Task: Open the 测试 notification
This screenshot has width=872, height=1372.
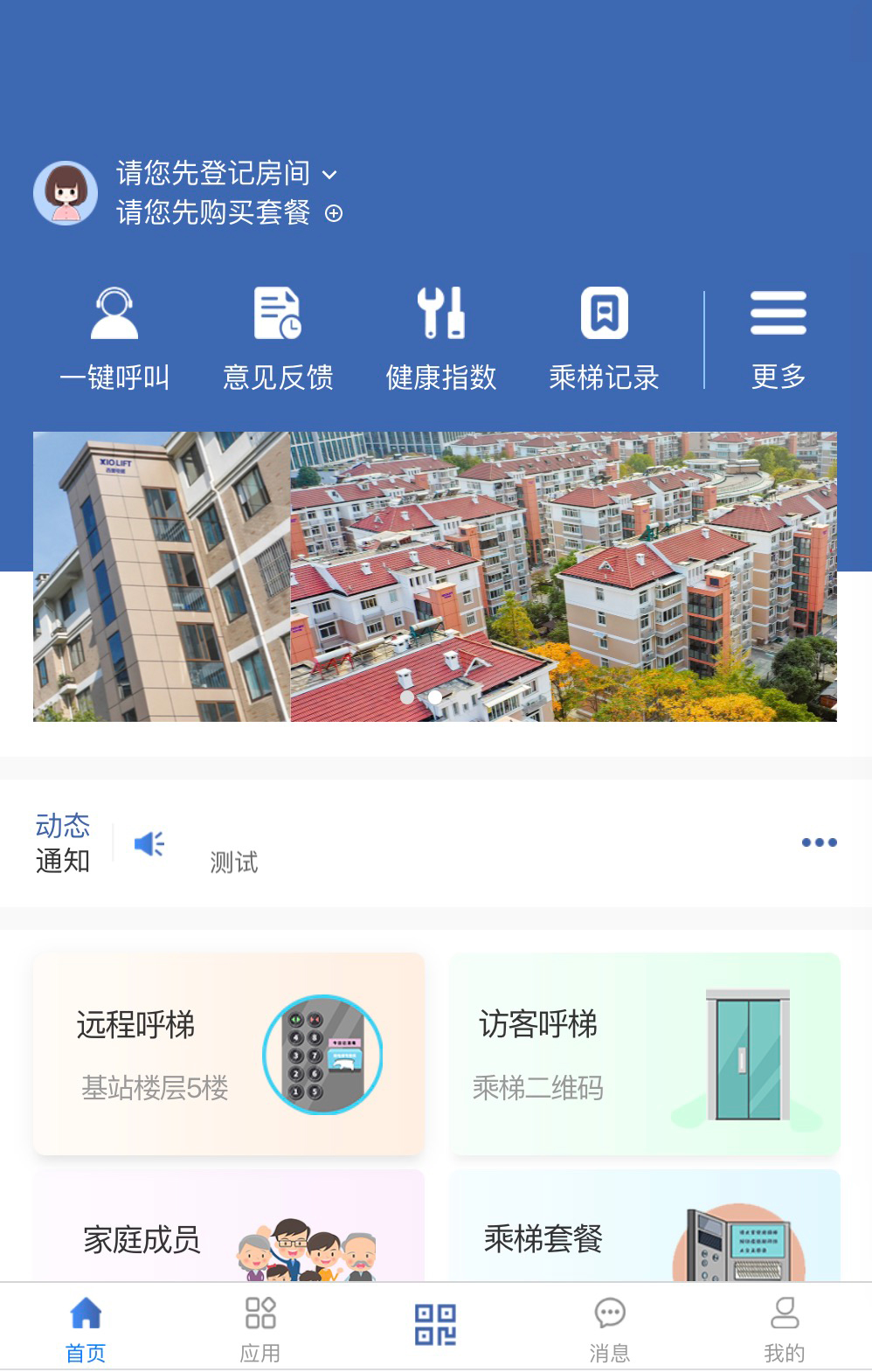Action: tap(233, 863)
